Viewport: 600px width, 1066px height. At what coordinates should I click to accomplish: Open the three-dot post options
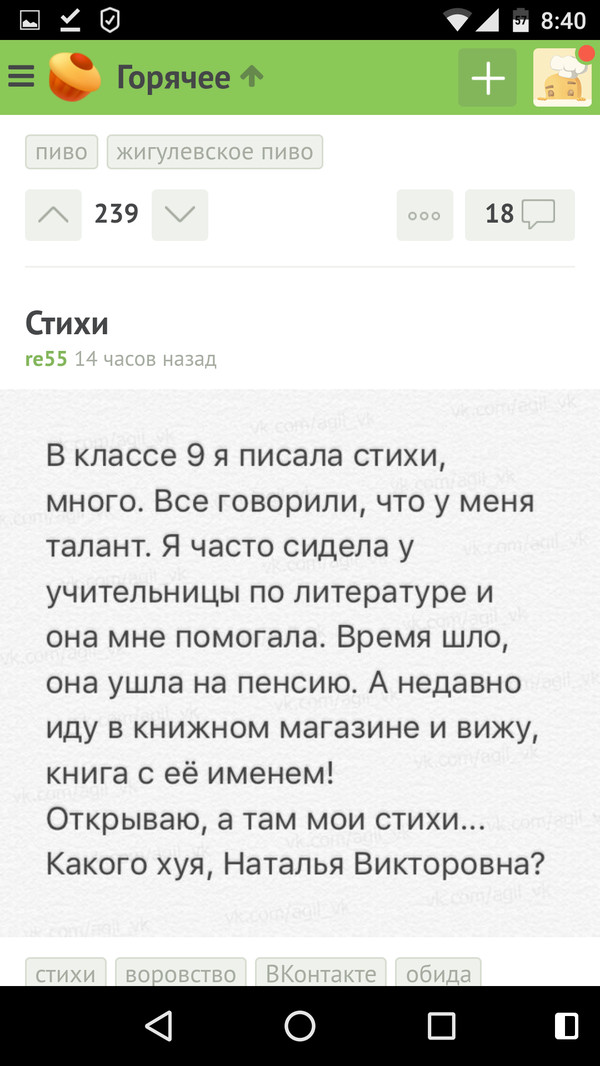[424, 215]
